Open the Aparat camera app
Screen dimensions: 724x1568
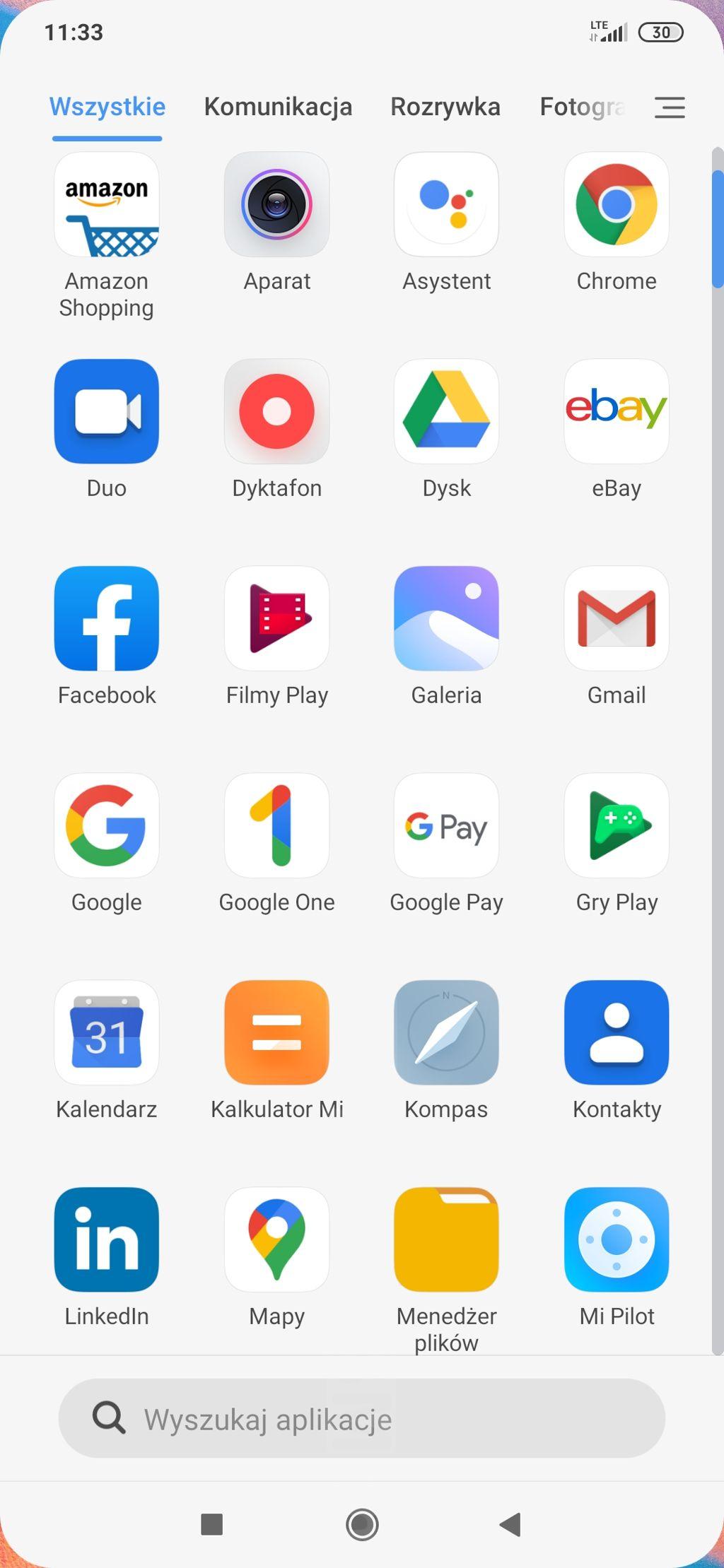276,205
